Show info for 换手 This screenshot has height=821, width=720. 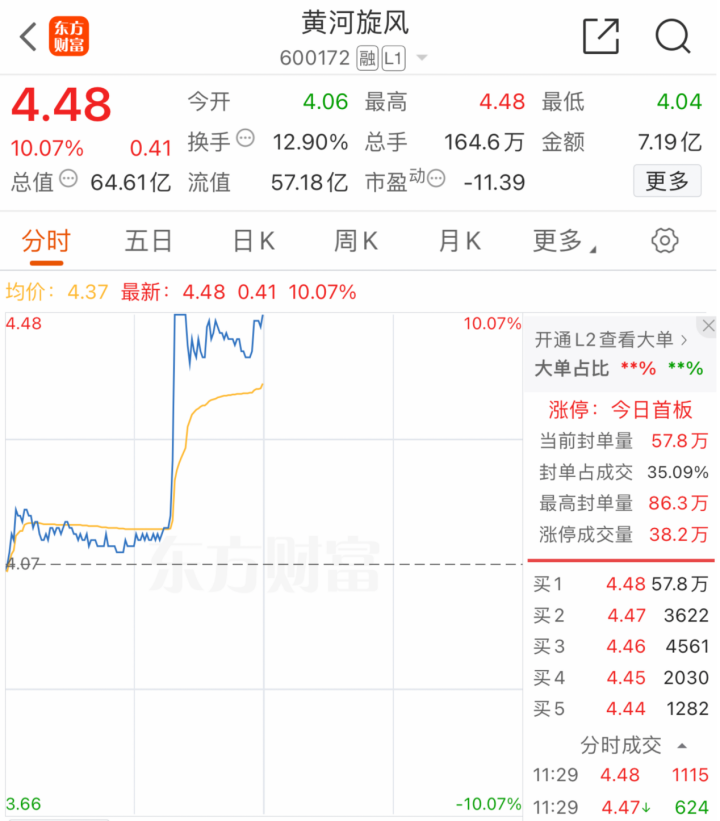pyautogui.click(x=245, y=139)
